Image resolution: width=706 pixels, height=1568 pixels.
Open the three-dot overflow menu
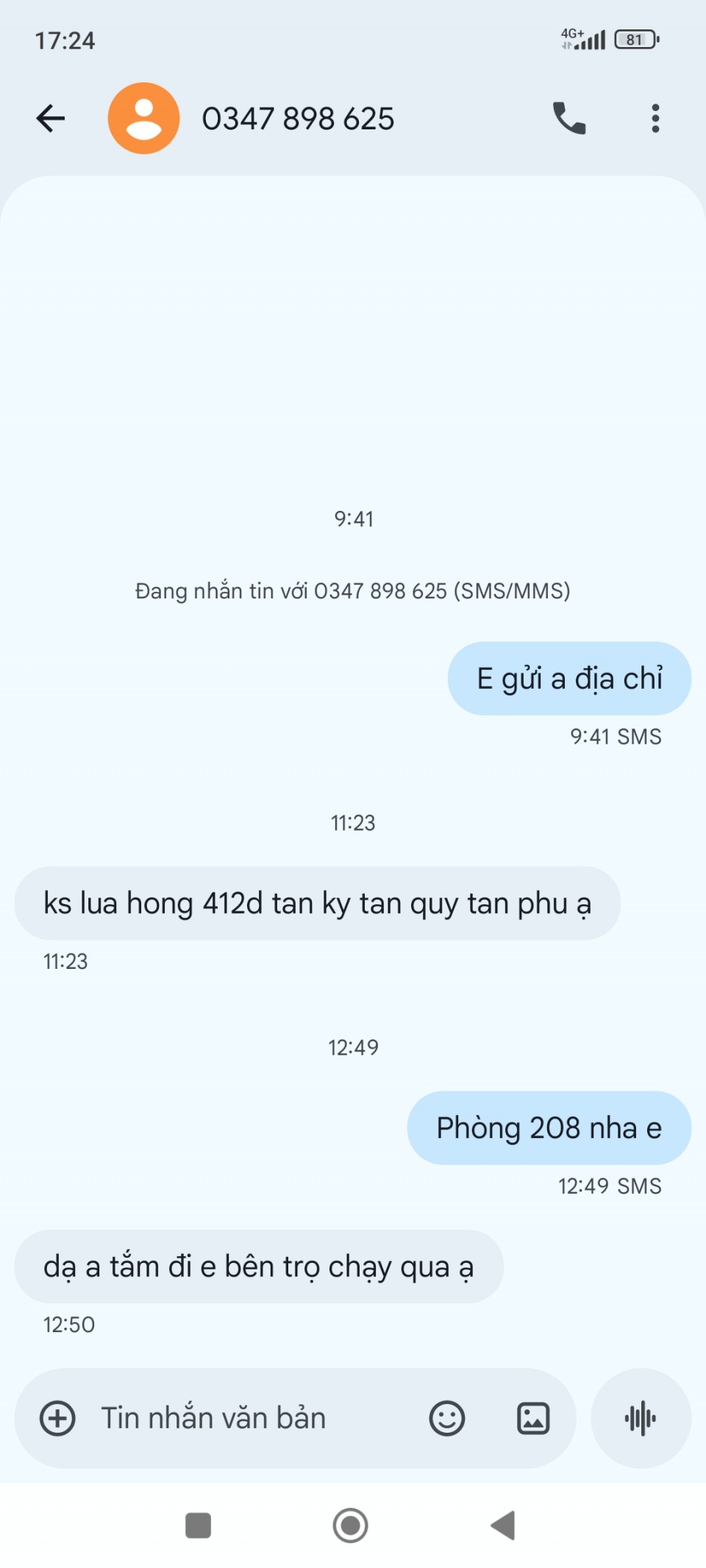[x=655, y=118]
